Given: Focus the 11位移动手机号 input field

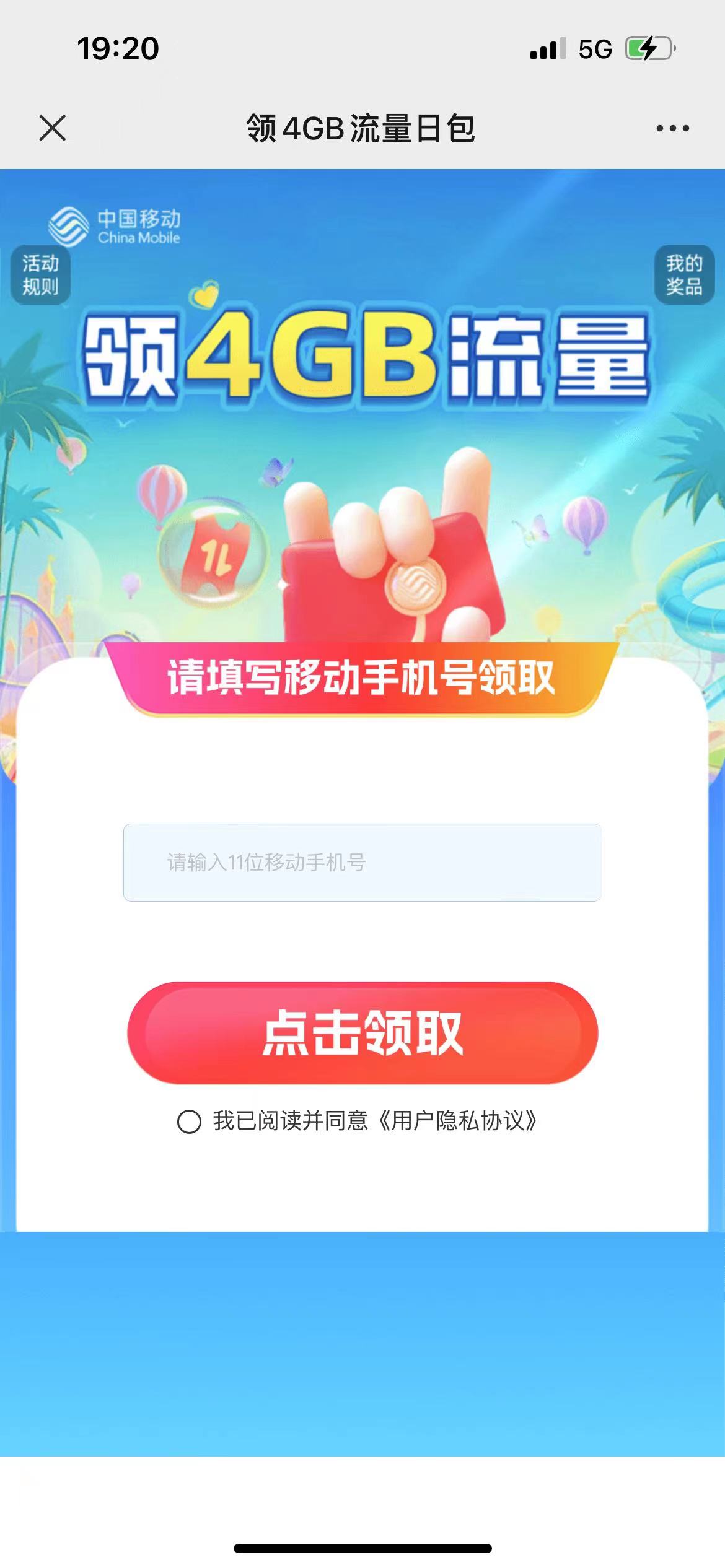Looking at the screenshot, I should point(362,862).
